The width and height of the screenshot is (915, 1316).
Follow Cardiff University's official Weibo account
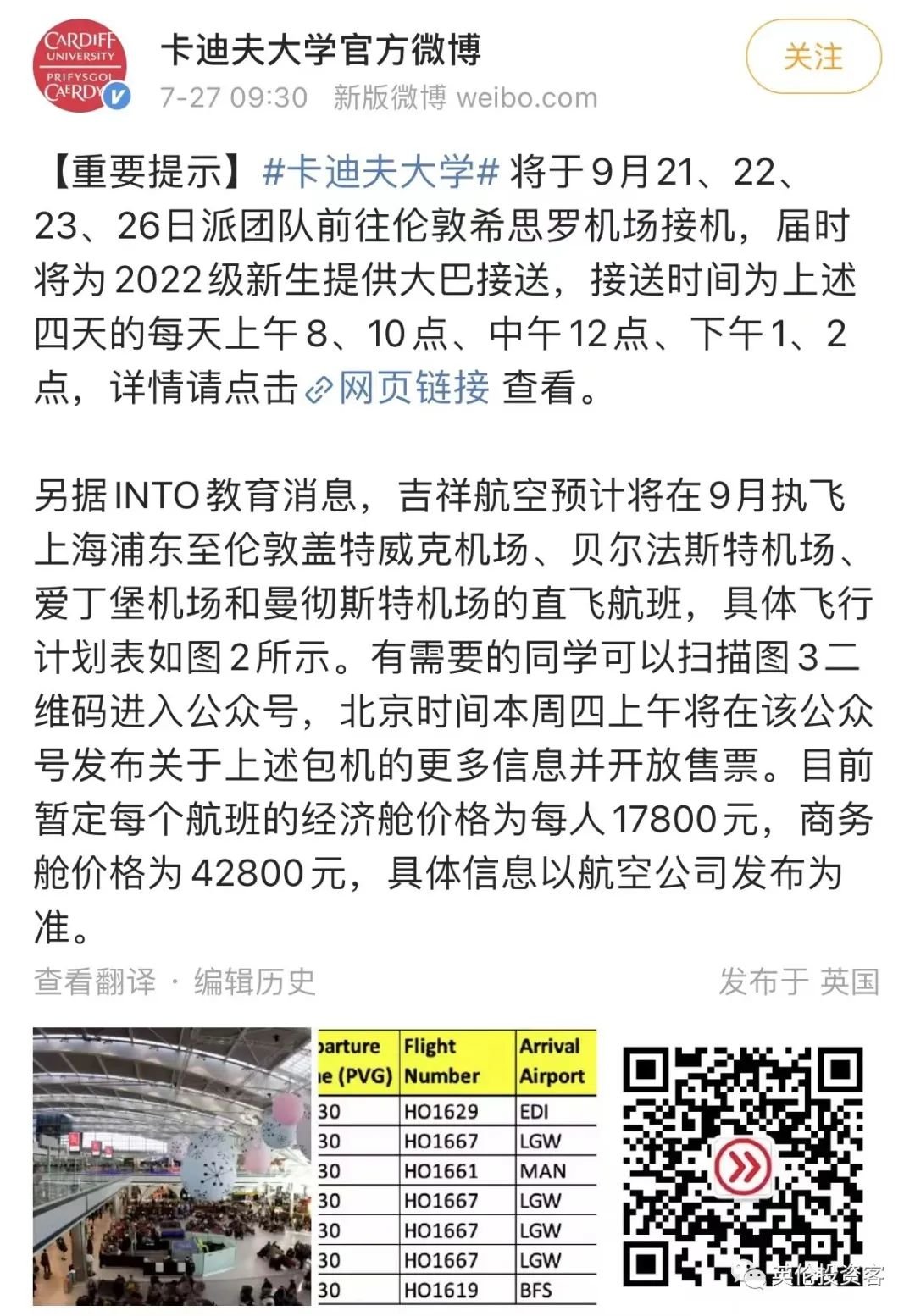[x=813, y=58]
